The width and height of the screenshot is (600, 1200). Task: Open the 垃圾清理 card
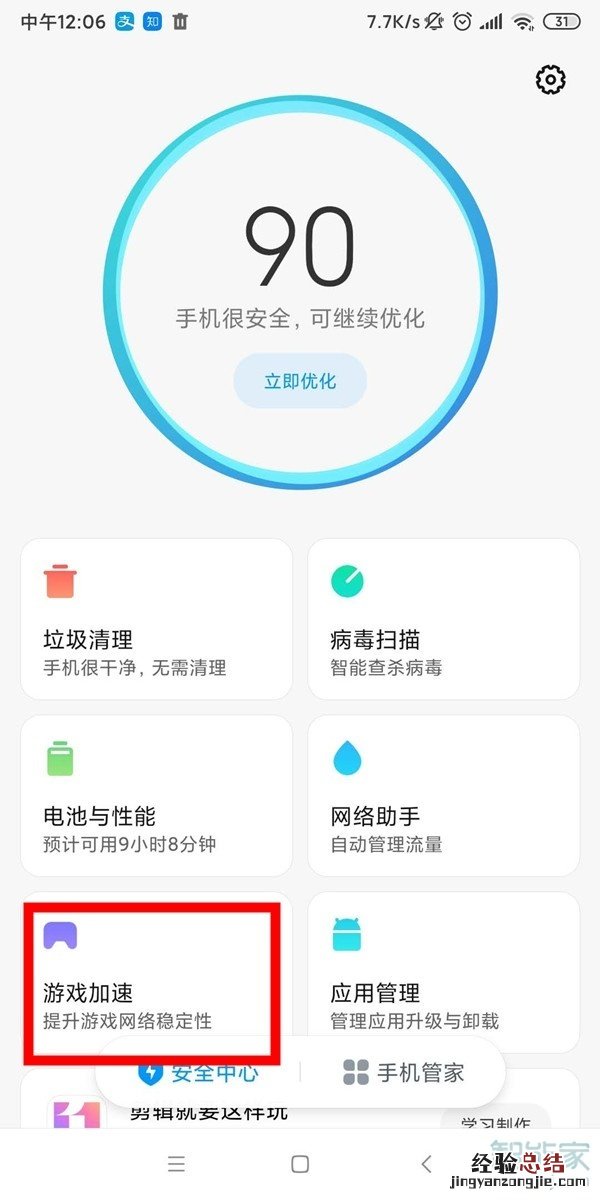[x=156, y=618]
